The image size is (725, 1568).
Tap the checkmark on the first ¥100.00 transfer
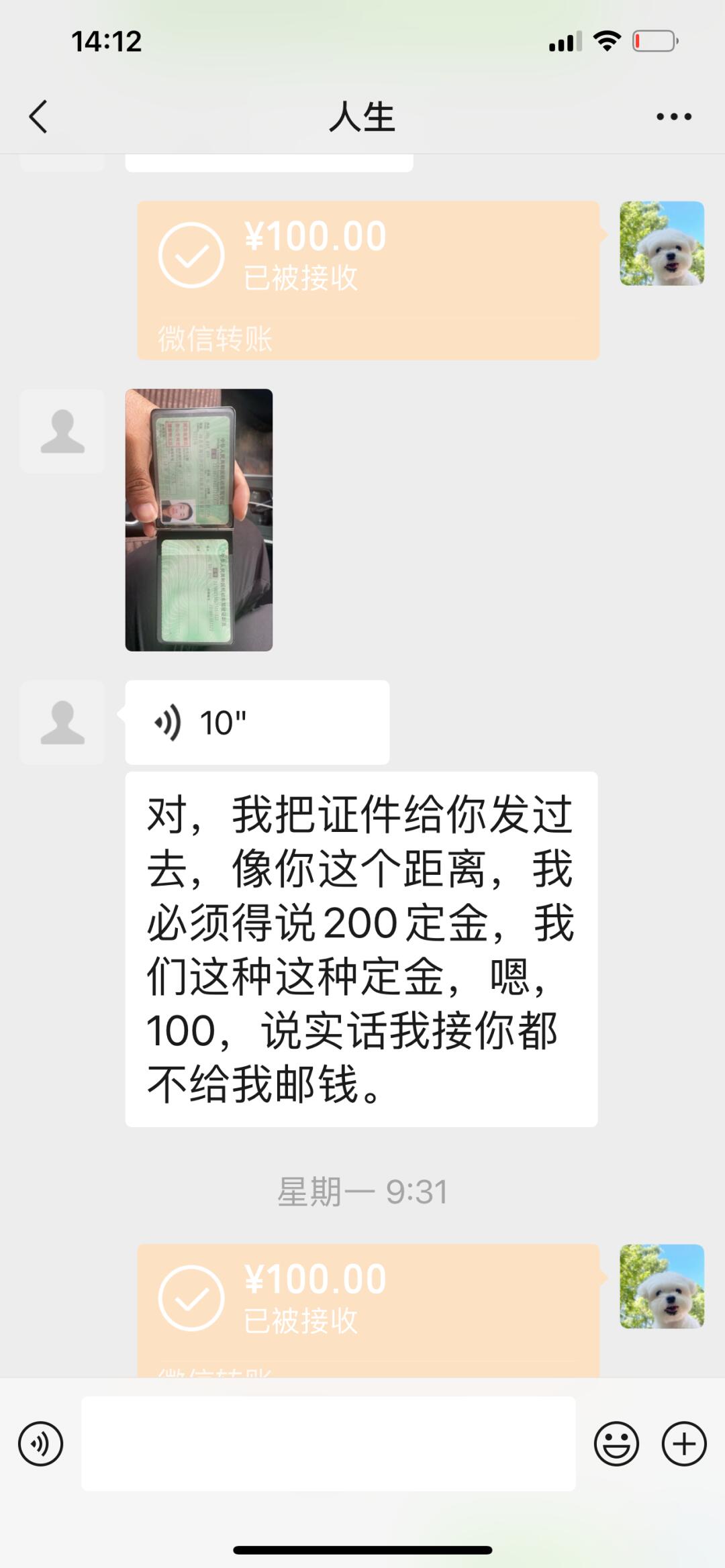point(190,255)
